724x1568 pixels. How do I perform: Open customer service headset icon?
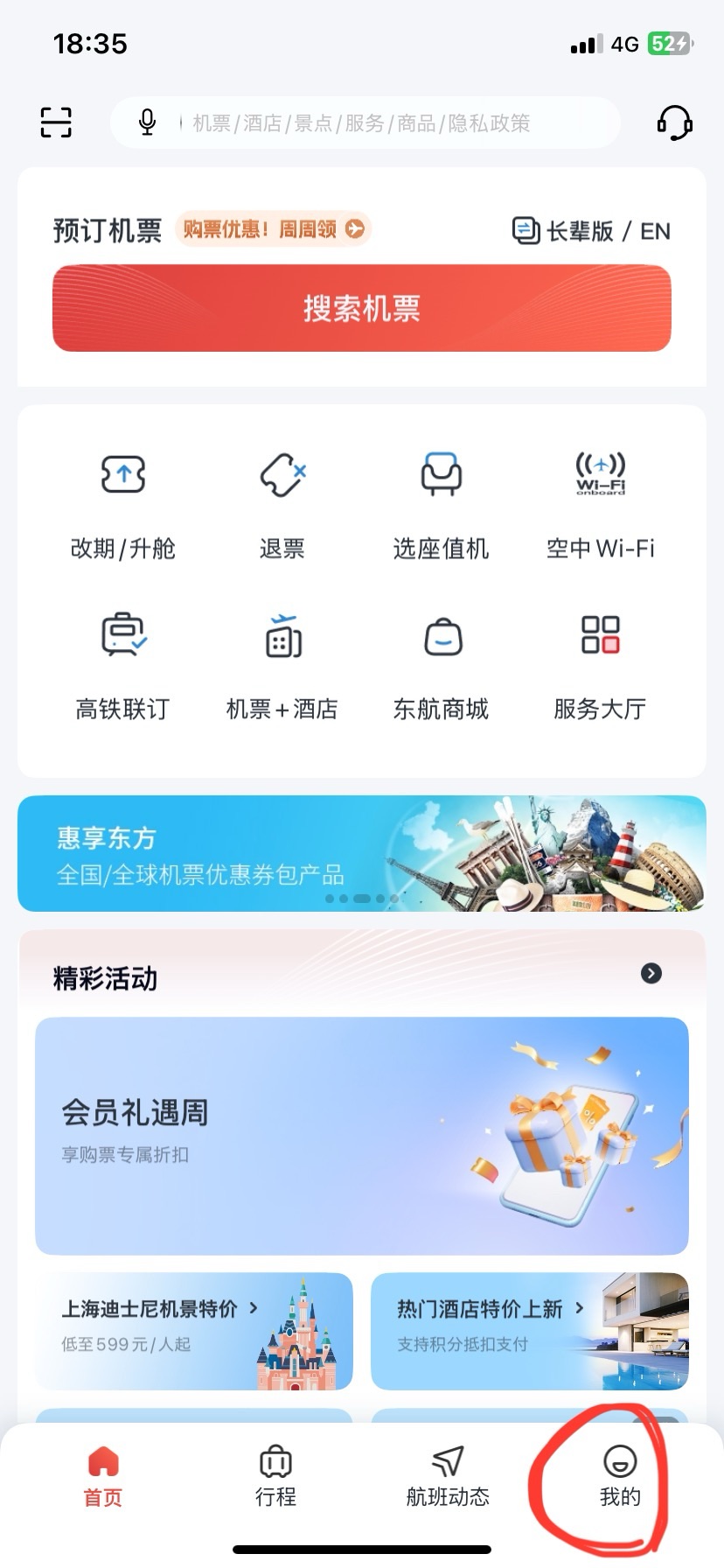pos(674,123)
